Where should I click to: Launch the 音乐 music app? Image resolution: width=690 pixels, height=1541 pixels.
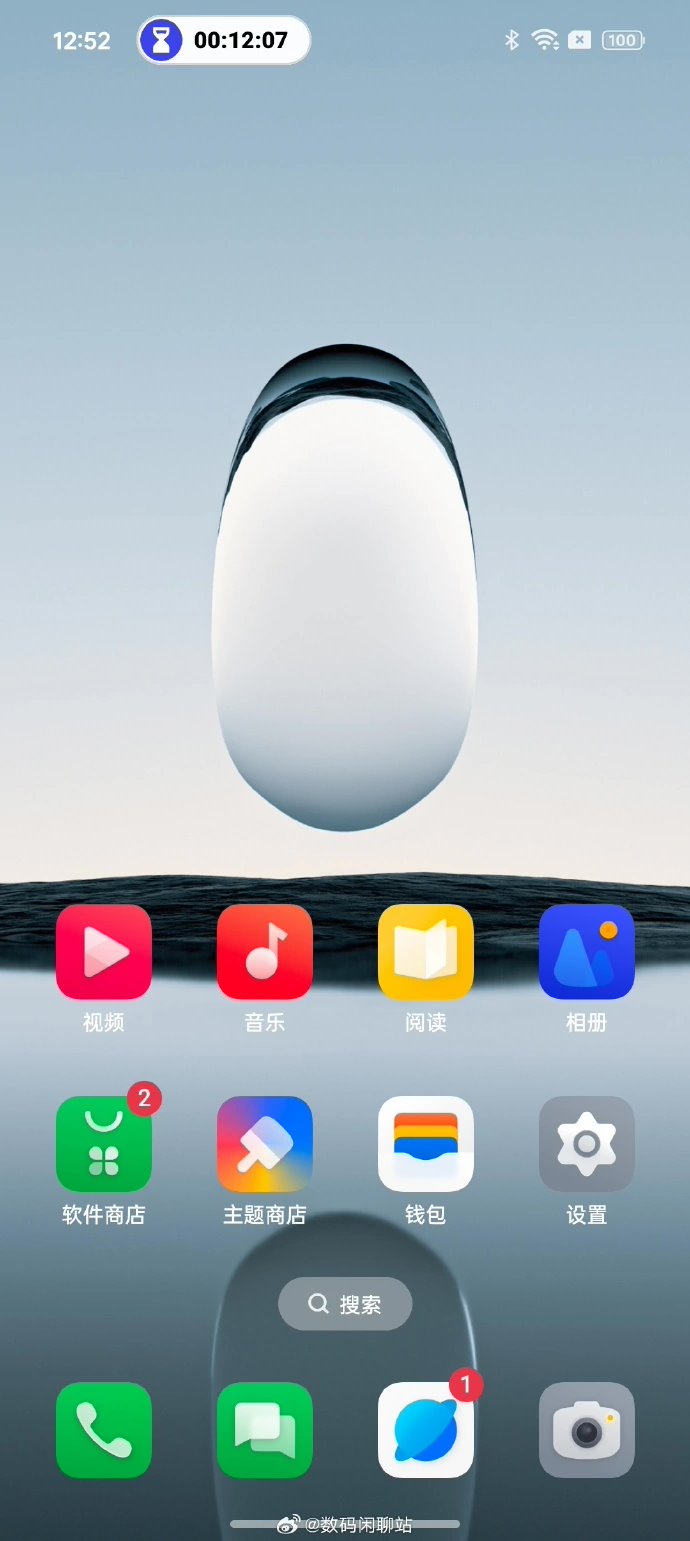[x=265, y=952]
